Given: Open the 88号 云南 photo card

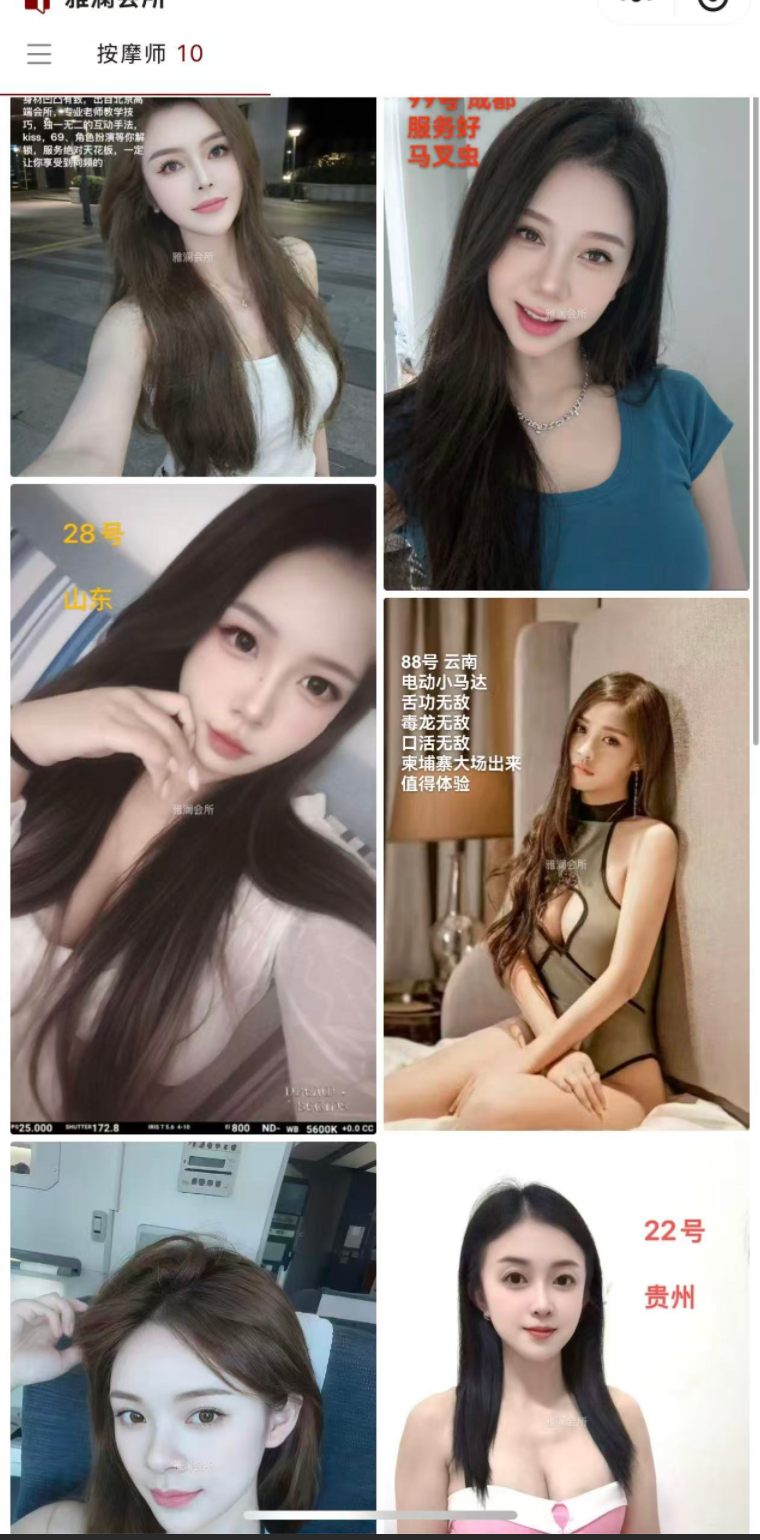Looking at the screenshot, I should click(566, 864).
